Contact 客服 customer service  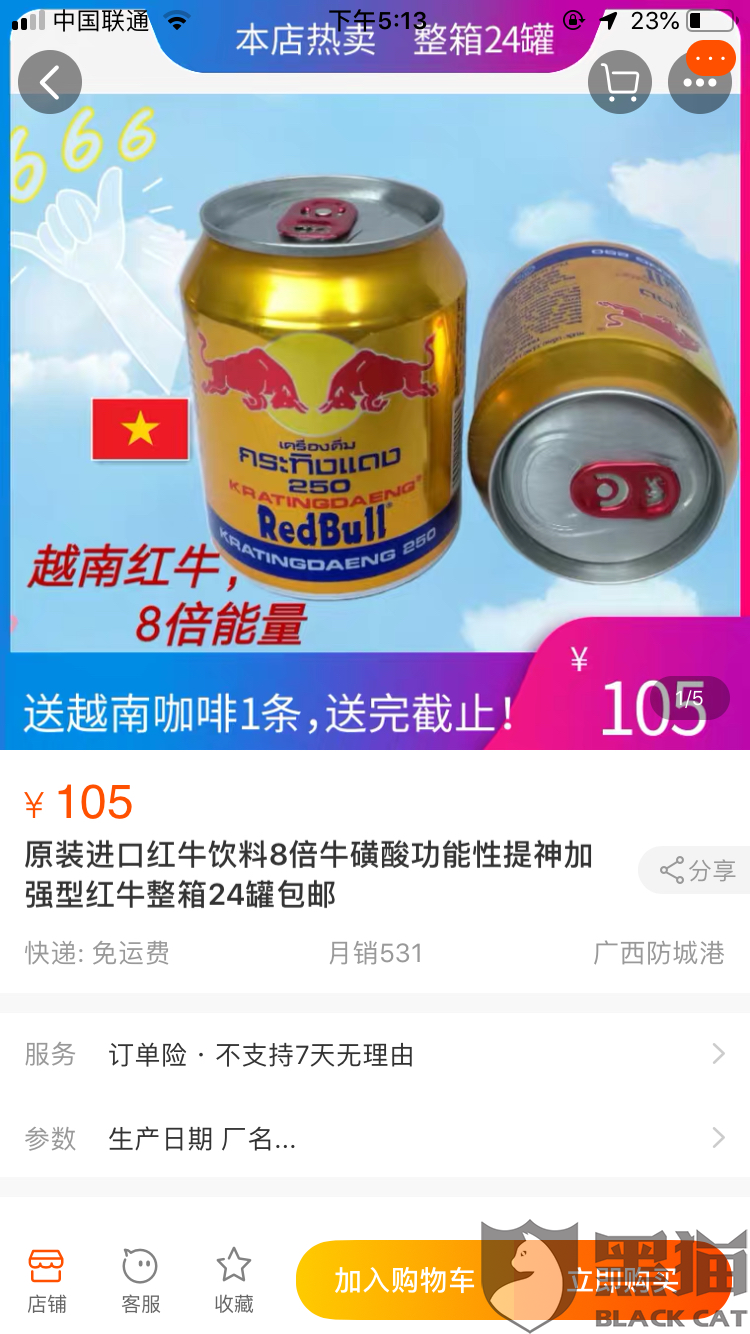[140, 1280]
